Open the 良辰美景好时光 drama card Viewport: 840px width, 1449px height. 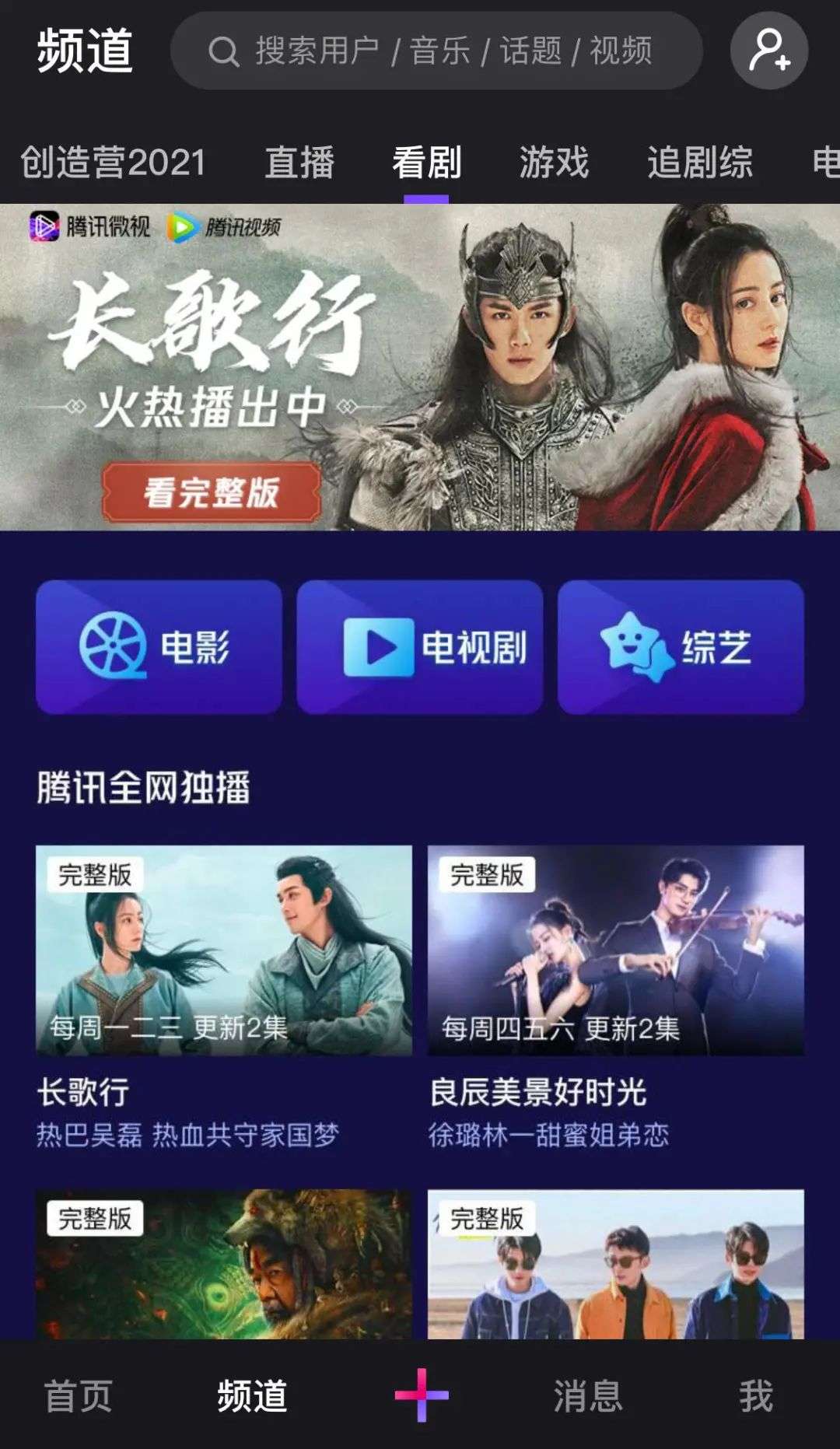click(x=615, y=950)
